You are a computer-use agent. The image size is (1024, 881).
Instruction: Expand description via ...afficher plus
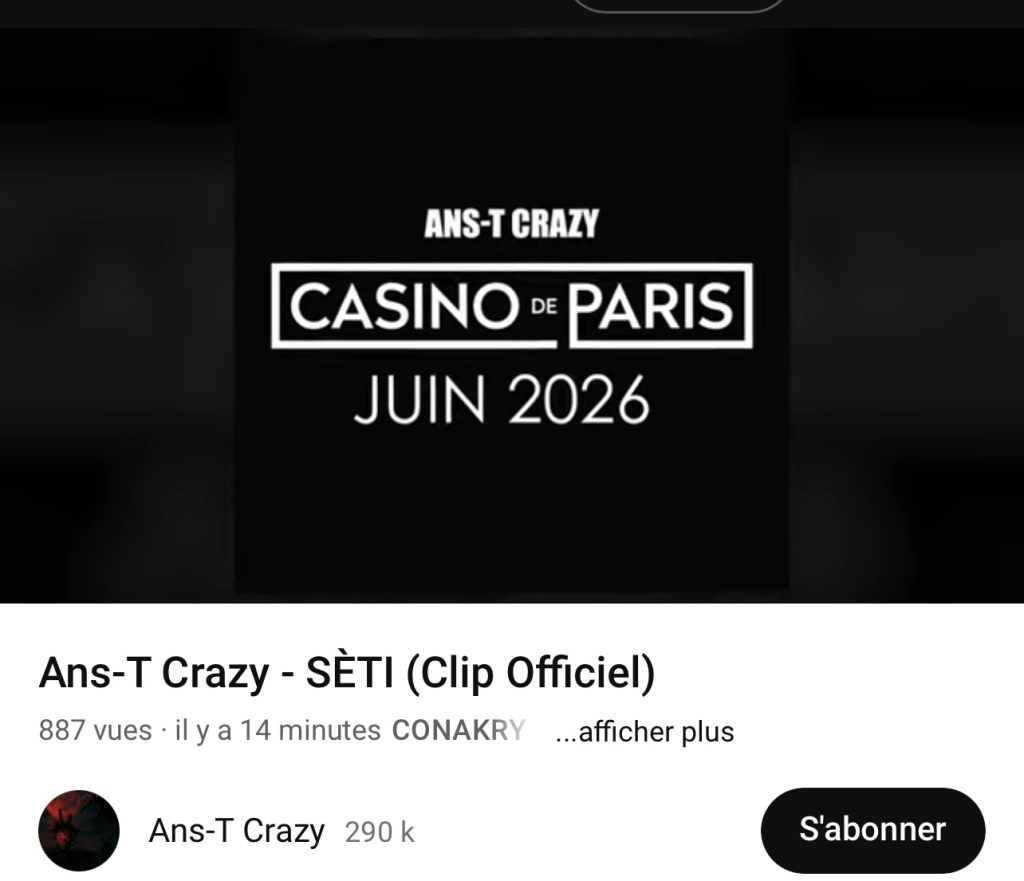point(644,732)
